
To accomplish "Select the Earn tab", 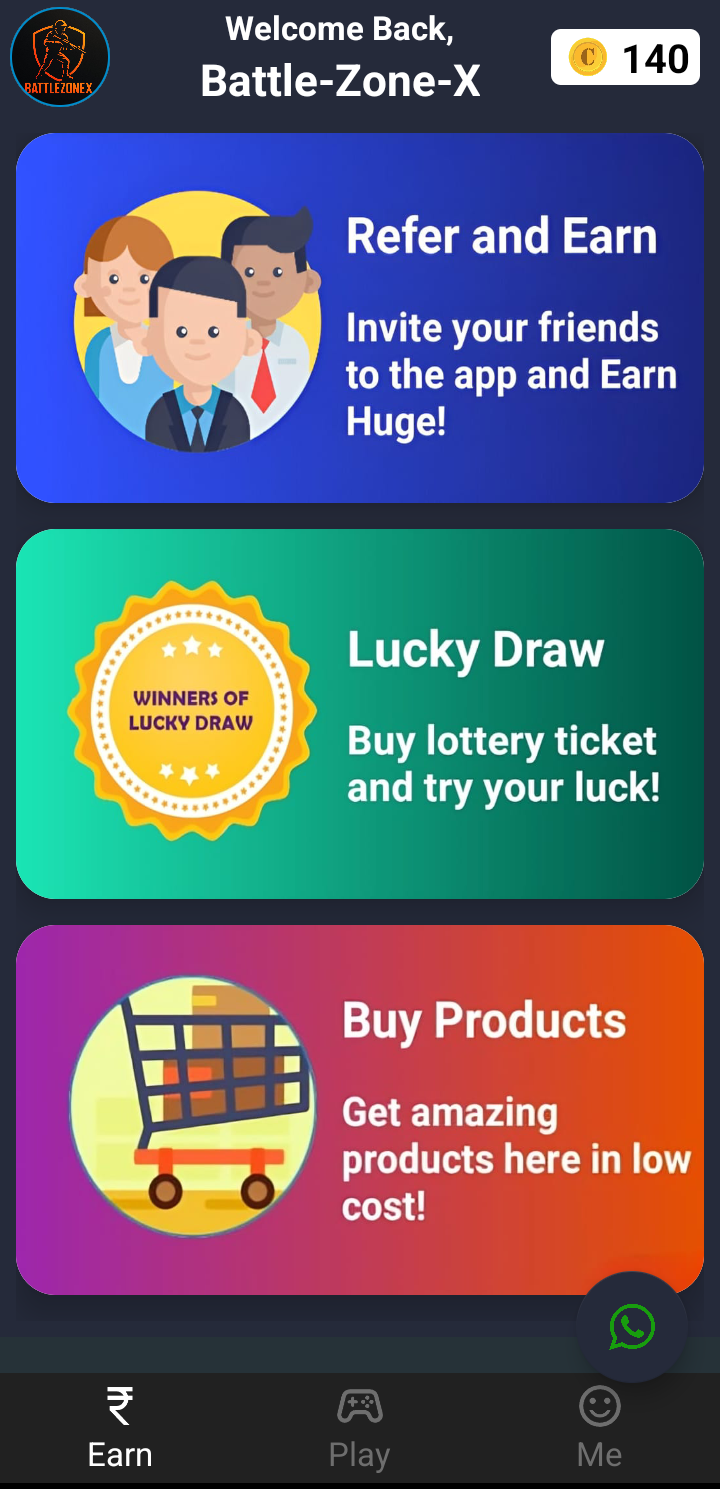I will (x=120, y=1428).
